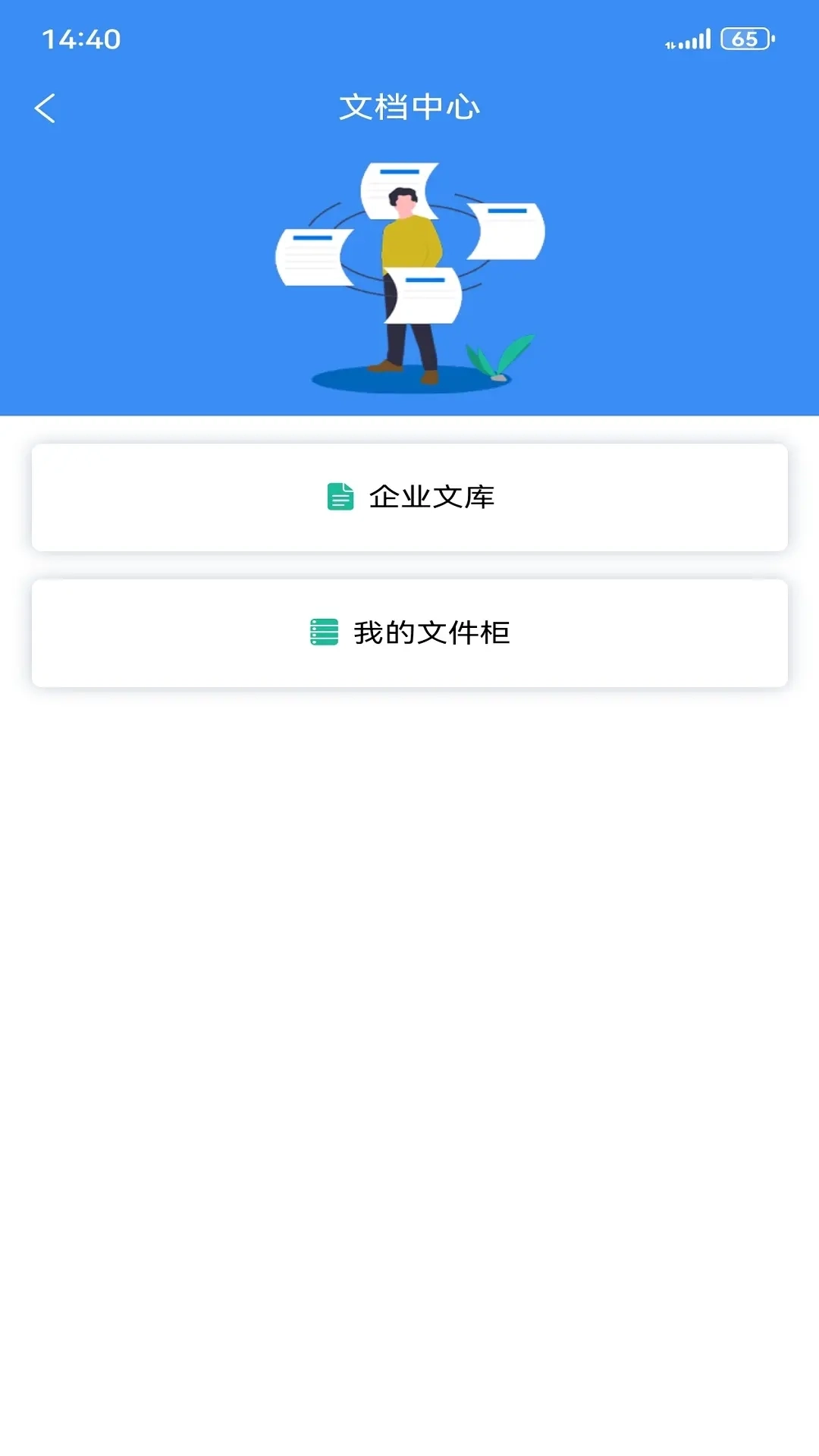Tap the network speed indicator icon
819x1456 pixels.
[x=670, y=42]
